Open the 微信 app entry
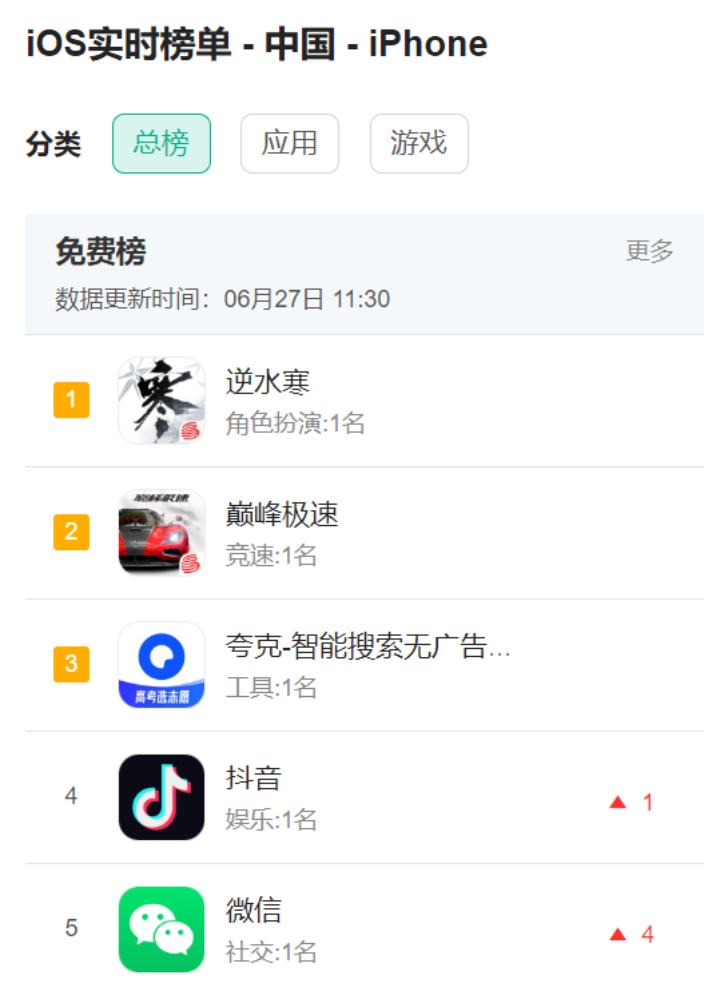 pos(254,911)
